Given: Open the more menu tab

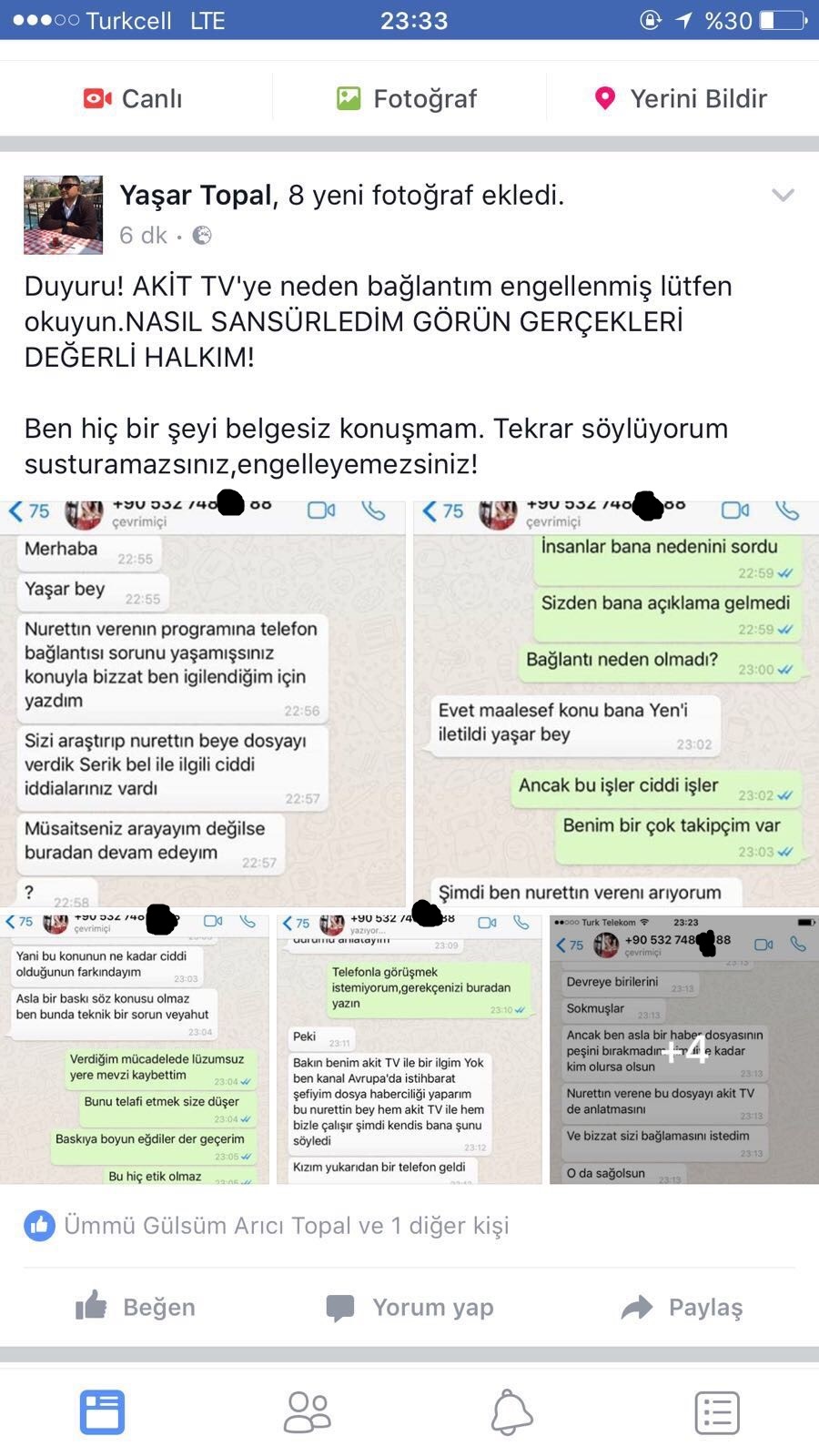Looking at the screenshot, I should coord(717,1412).
